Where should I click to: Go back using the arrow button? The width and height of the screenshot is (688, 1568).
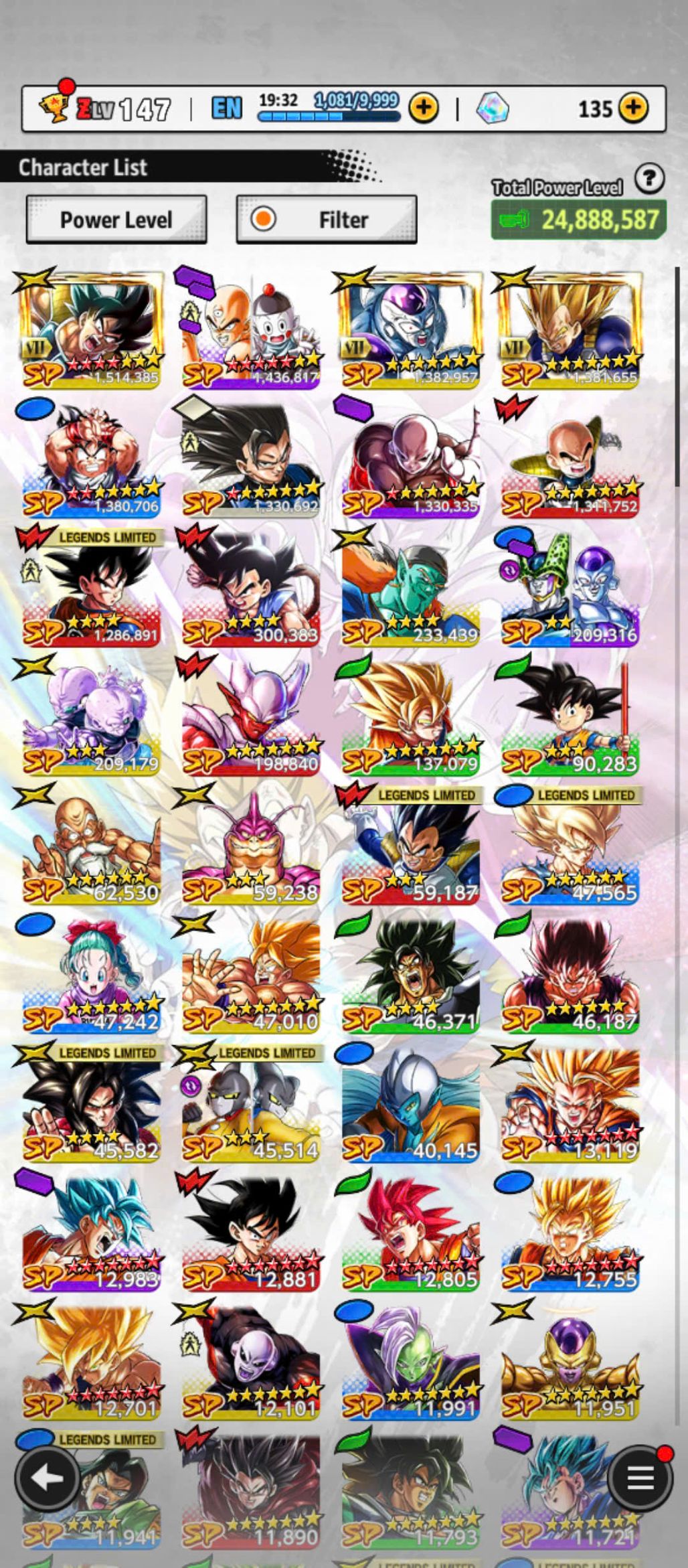47,1479
